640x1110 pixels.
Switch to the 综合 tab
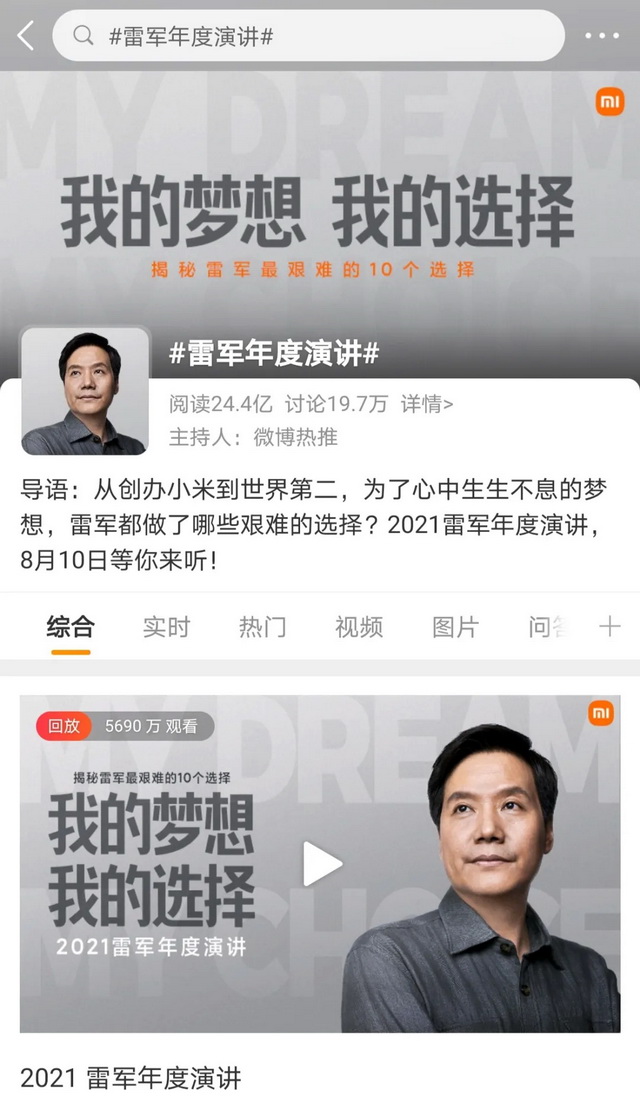[70, 627]
